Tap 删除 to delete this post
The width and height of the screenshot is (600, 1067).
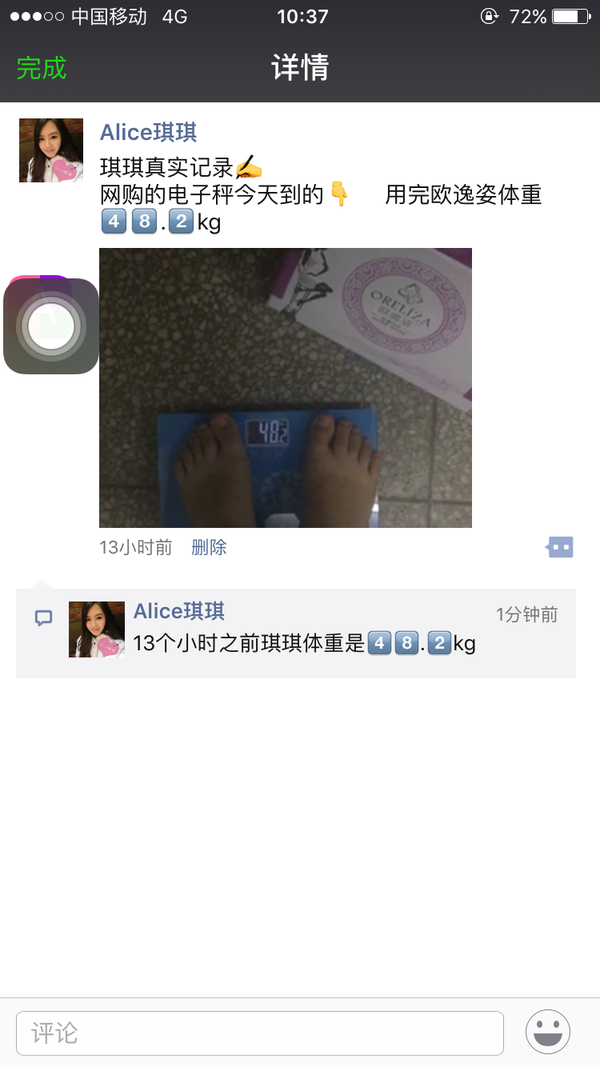coord(209,547)
